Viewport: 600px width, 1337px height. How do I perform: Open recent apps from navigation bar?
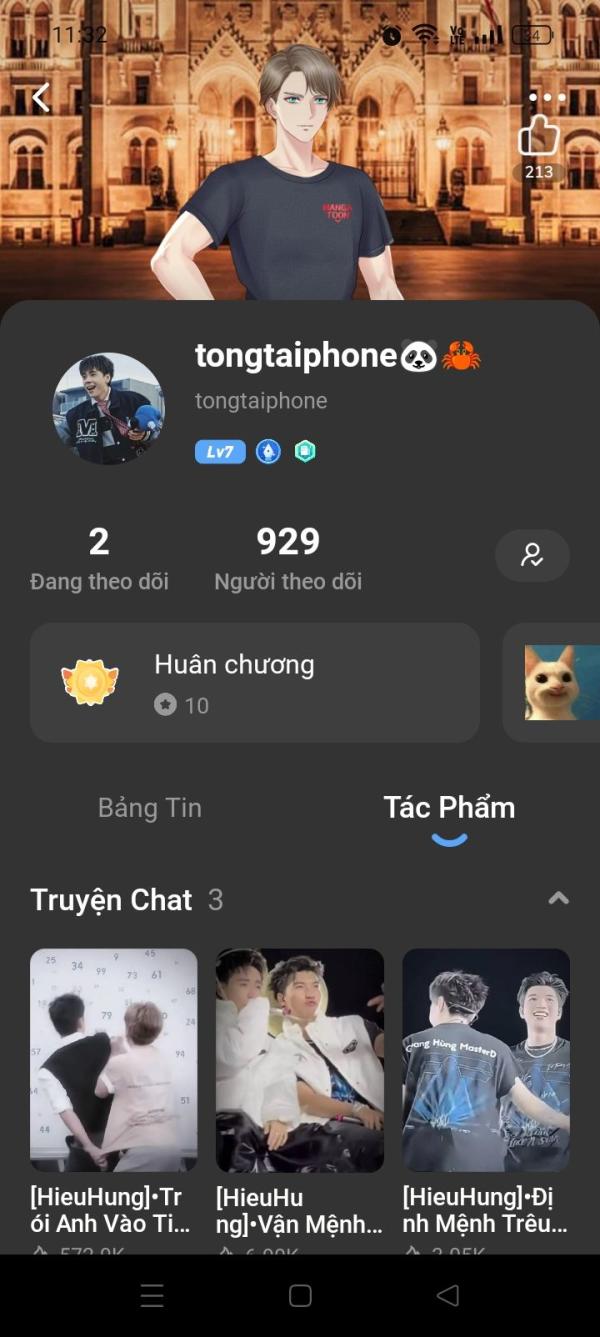(152, 1296)
